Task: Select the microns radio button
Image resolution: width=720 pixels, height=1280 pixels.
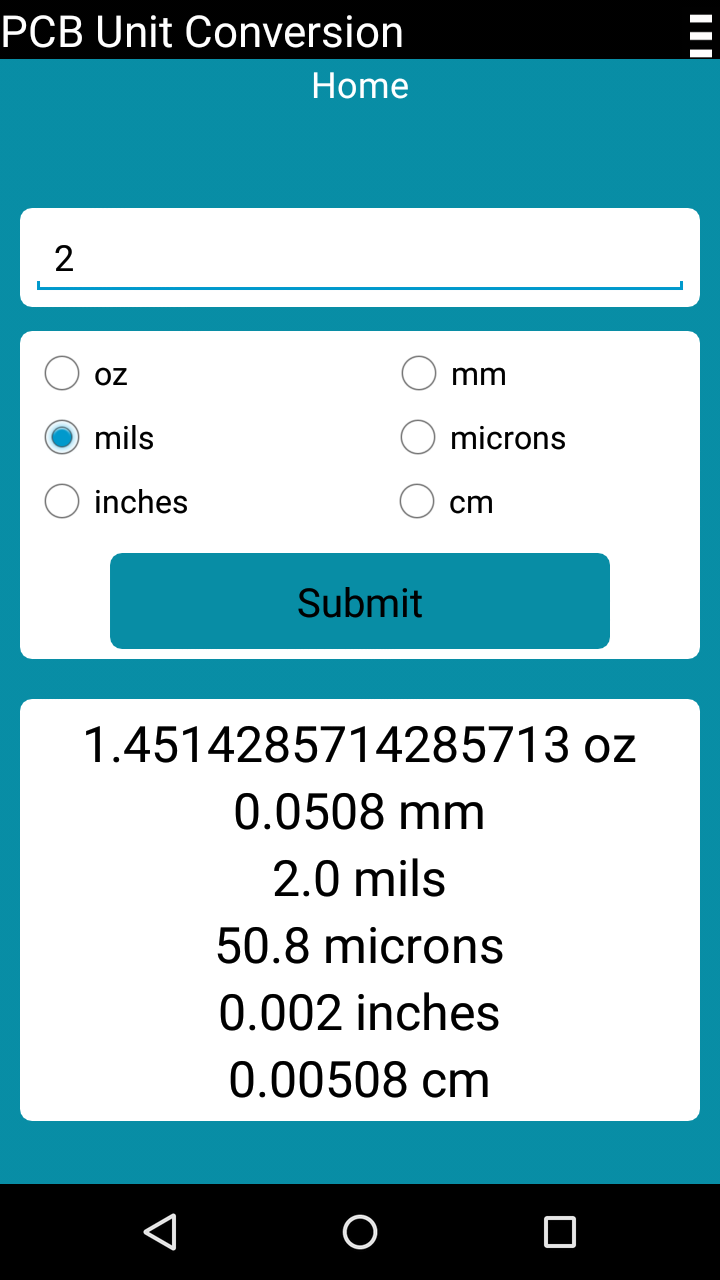Action: (x=418, y=437)
